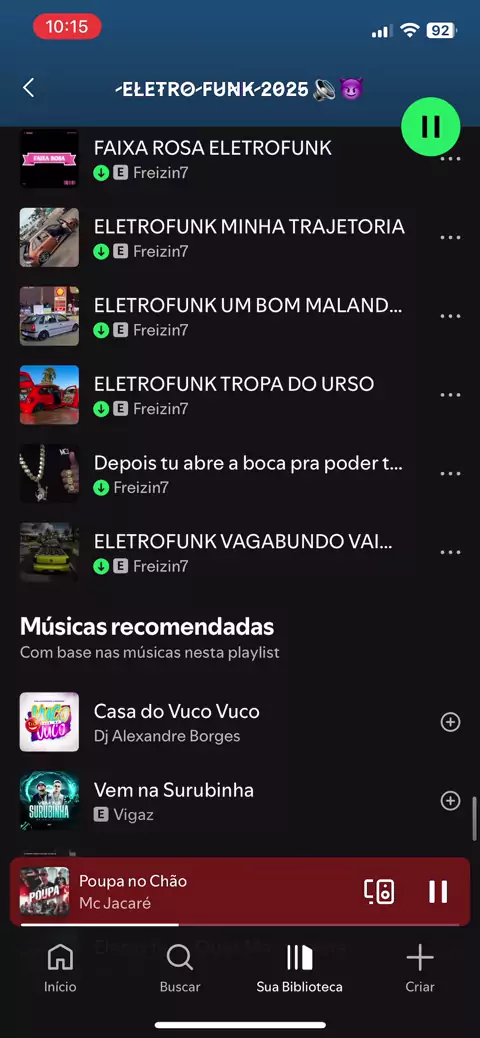Screen dimensions: 480x1038
Task: Switch to the Início tab
Action: coord(60,968)
